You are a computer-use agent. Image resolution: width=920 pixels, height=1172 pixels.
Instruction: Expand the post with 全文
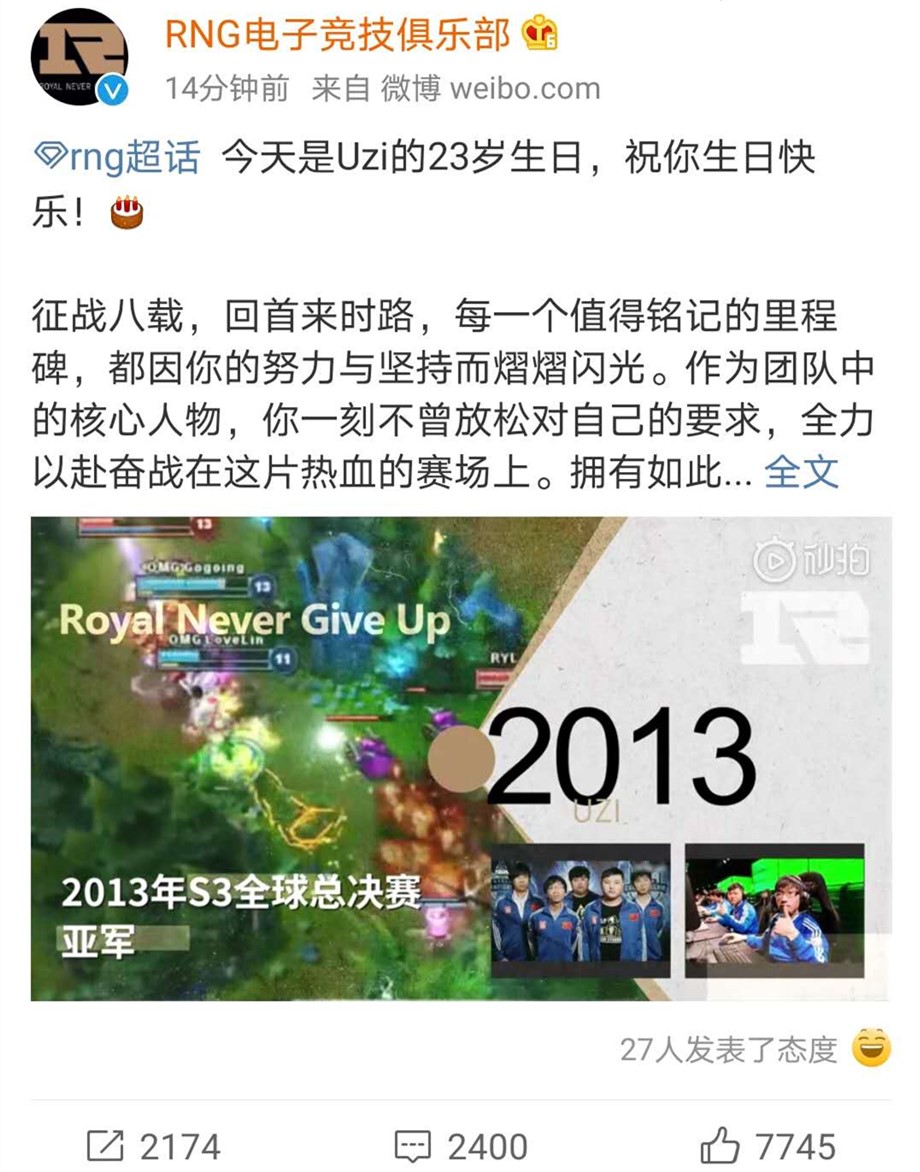coord(800,471)
